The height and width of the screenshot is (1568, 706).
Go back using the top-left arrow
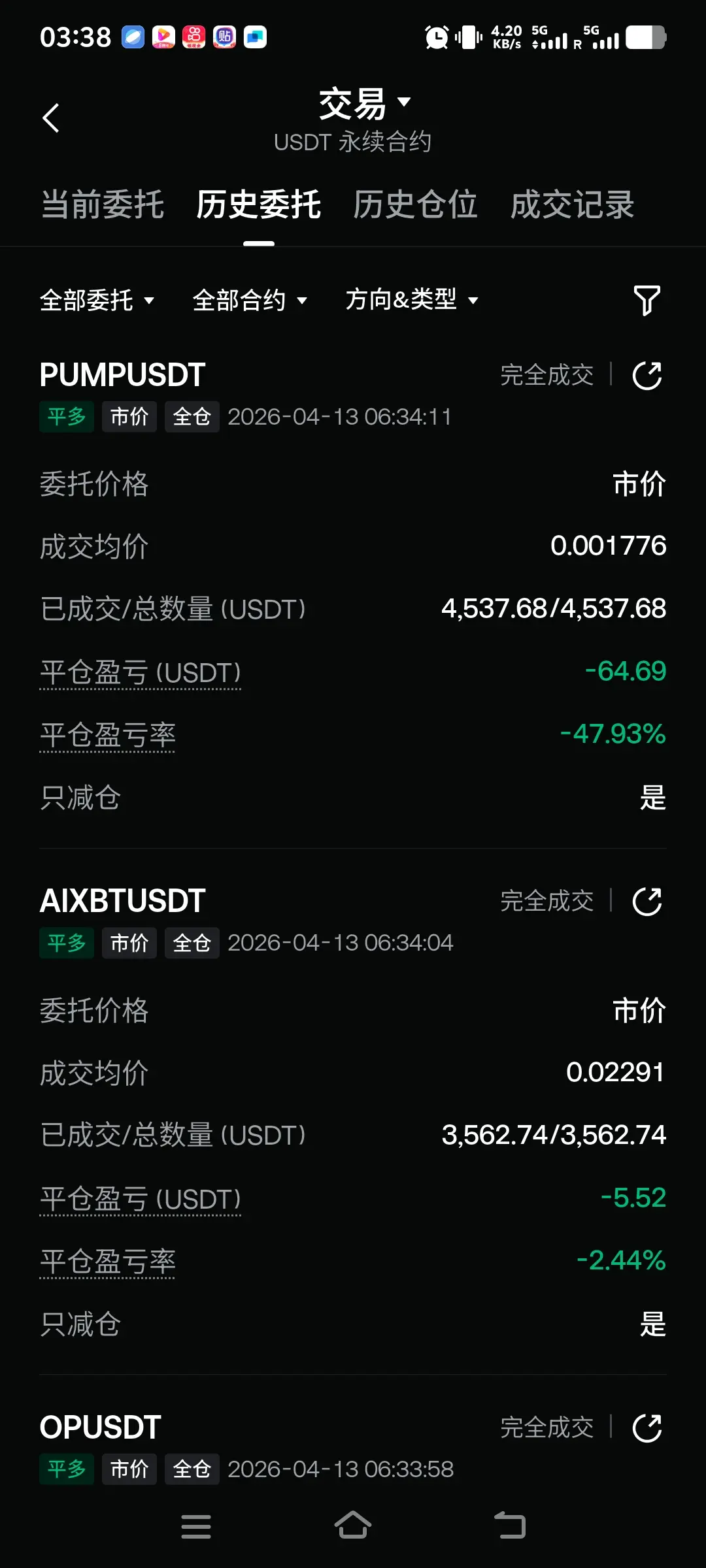pos(51,118)
